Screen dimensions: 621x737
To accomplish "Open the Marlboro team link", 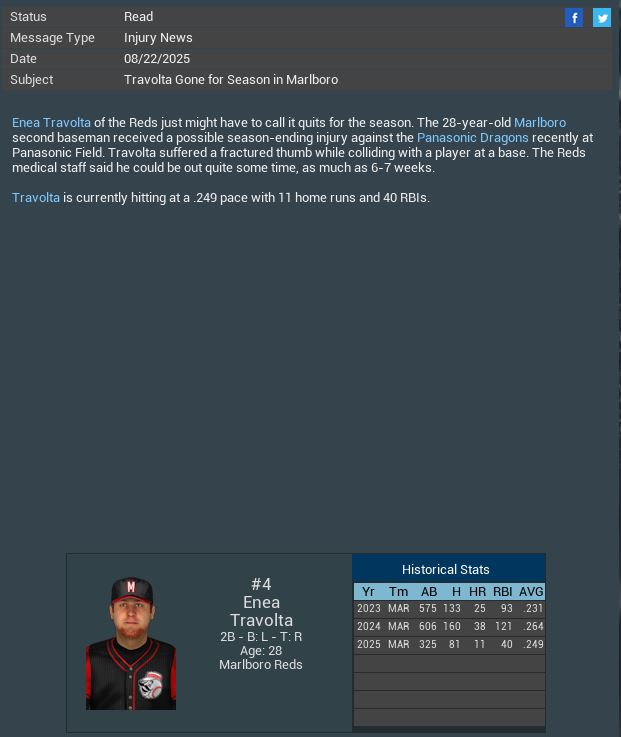I will pyautogui.click(x=539, y=123).
